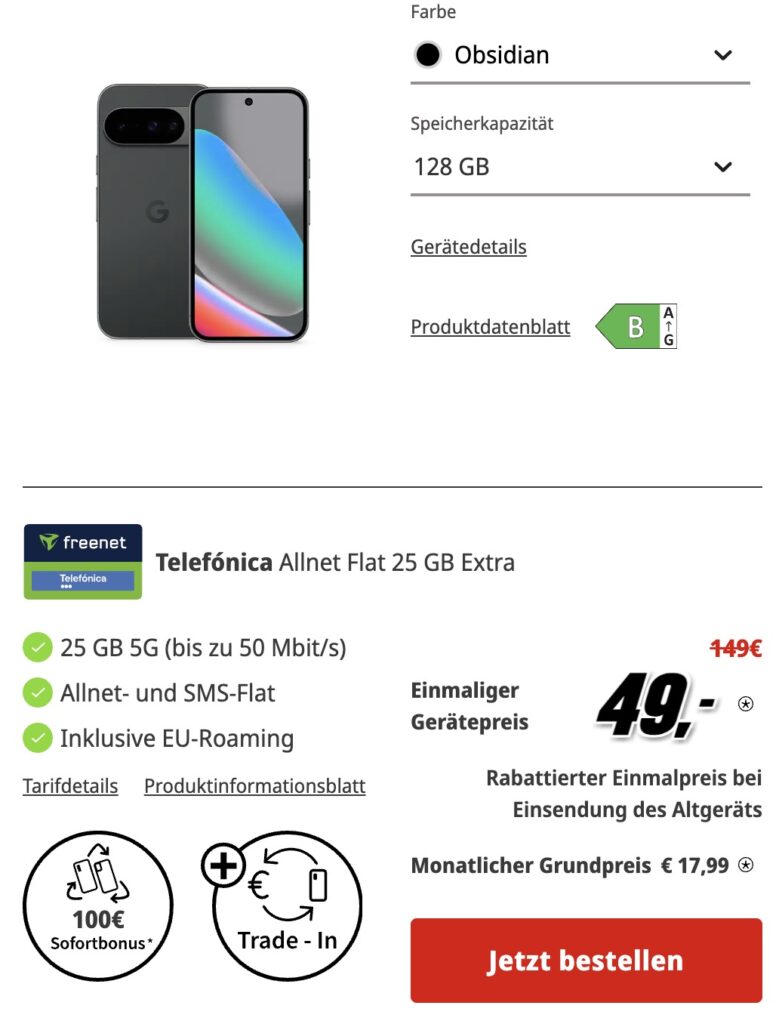Show footnote info beside Monatlicher Grundpreis

click(x=746, y=865)
